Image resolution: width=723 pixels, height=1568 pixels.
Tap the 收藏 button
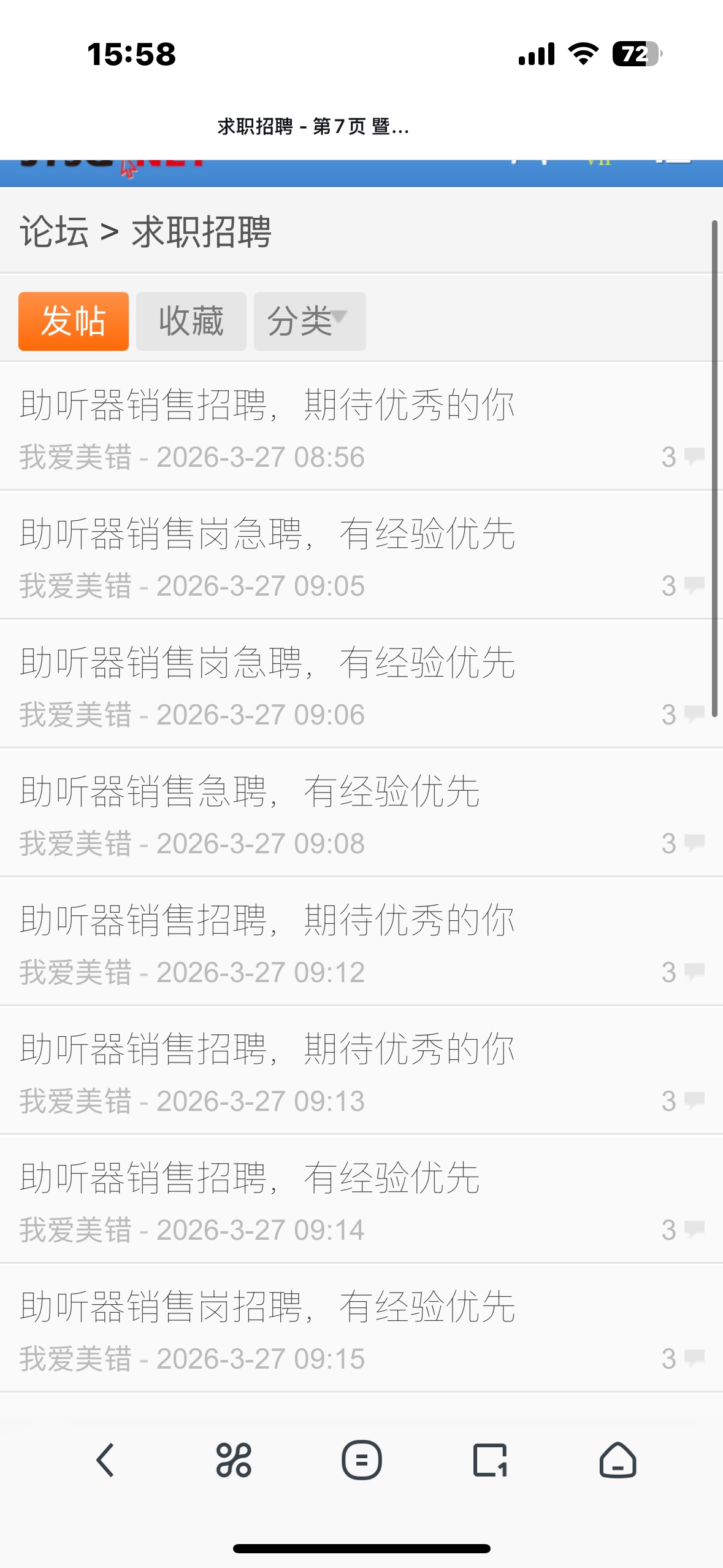[x=191, y=321]
